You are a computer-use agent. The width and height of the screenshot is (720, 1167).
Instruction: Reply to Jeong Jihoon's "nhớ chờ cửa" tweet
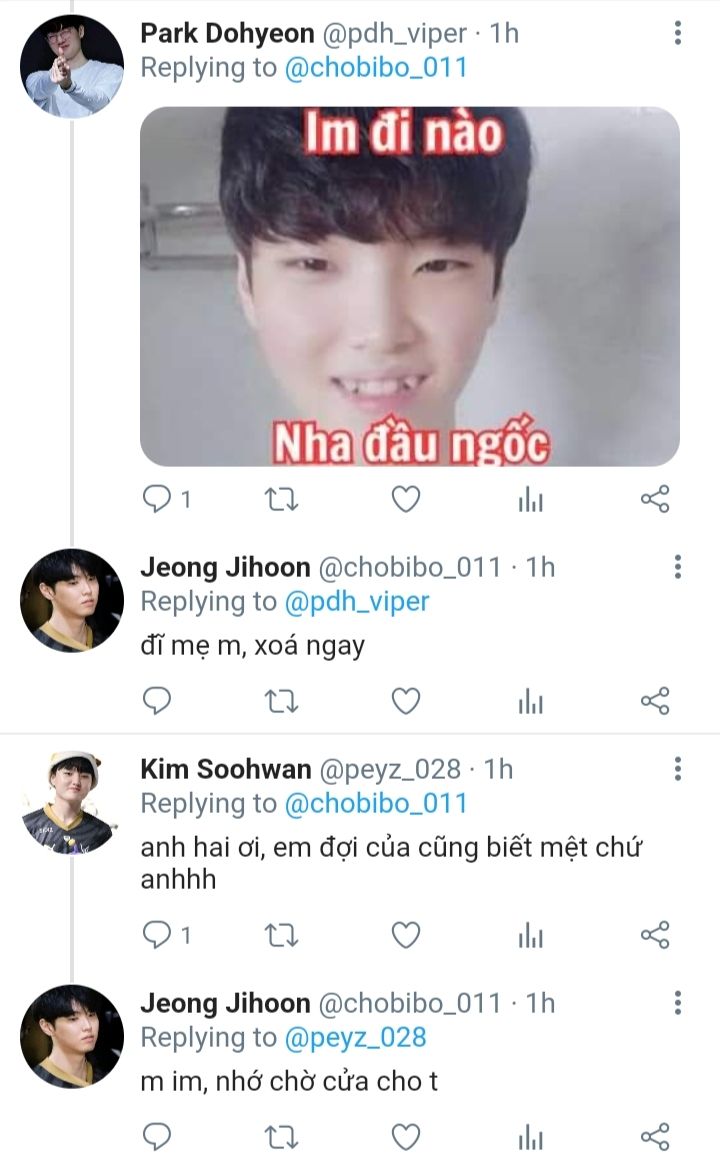(157, 1137)
